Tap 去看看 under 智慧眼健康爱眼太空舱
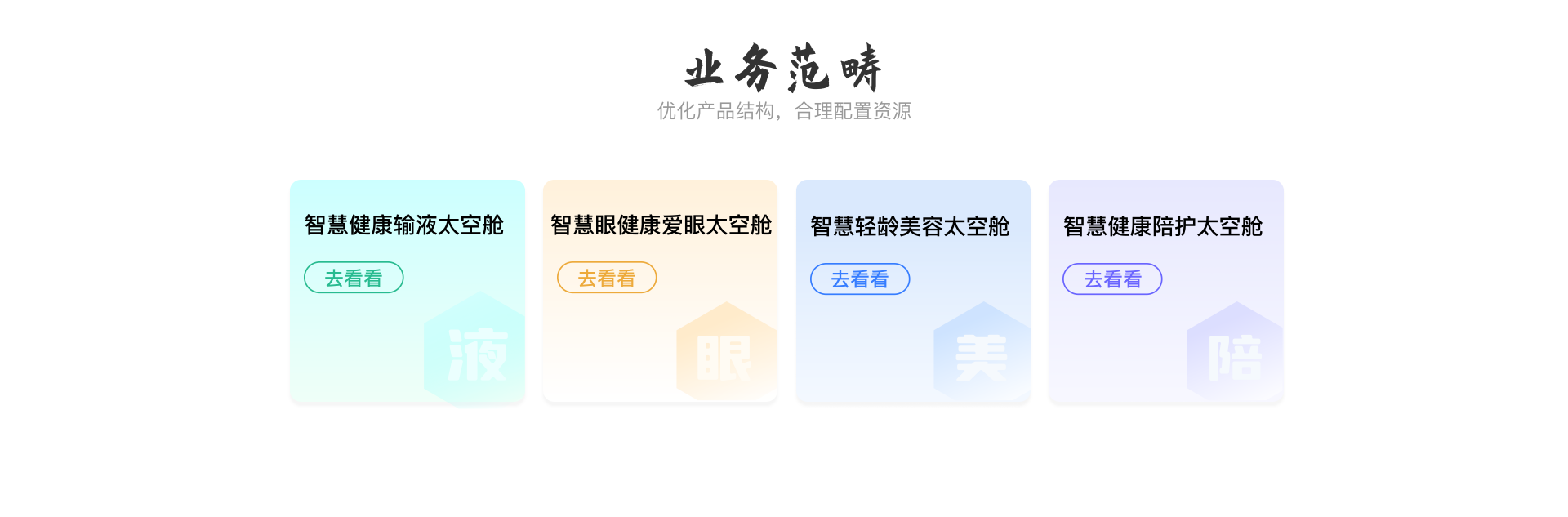This screenshot has width=1568, height=517. click(607, 278)
